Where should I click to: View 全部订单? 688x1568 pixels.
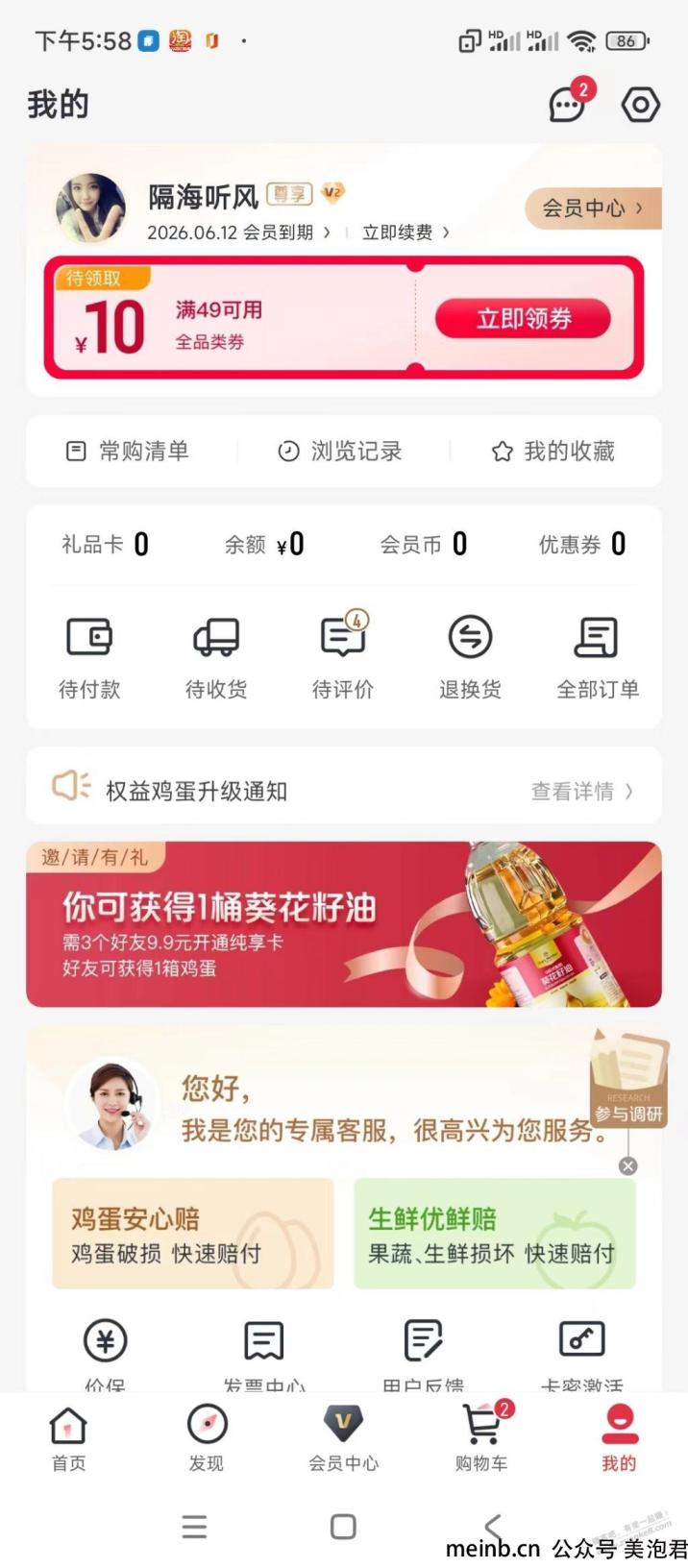point(598,658)
